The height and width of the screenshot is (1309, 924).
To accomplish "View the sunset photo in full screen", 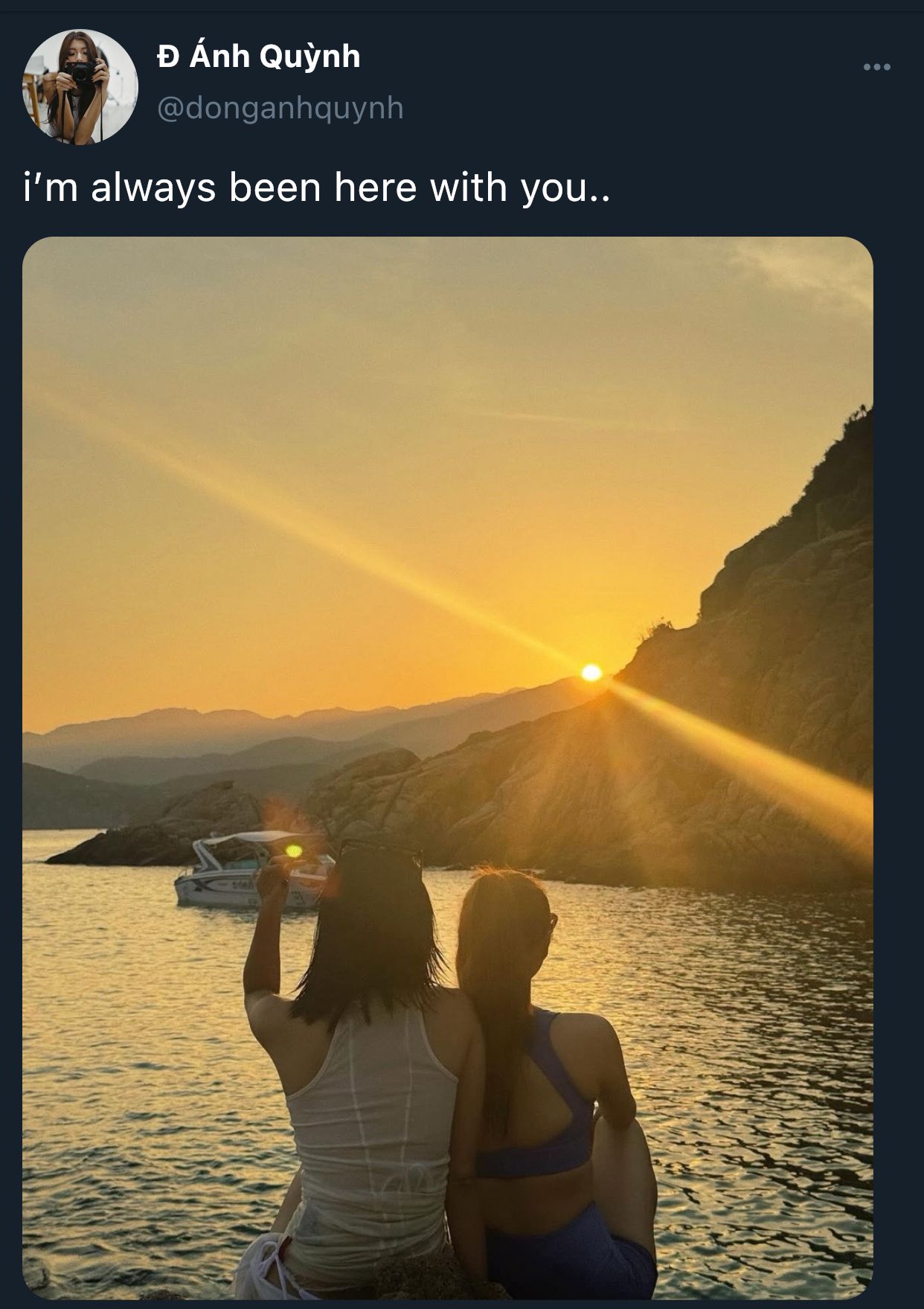I will point(447,767).
